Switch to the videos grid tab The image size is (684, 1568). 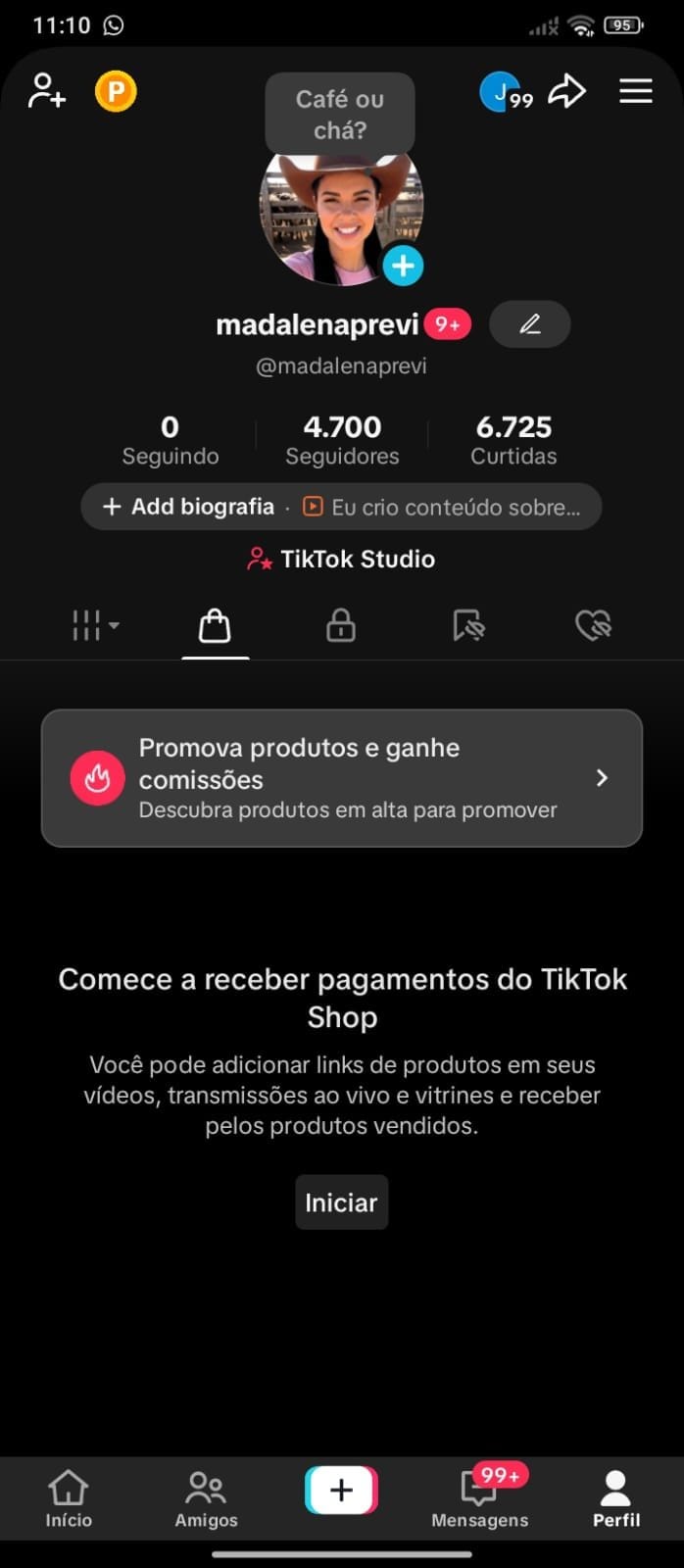(94, 625)
